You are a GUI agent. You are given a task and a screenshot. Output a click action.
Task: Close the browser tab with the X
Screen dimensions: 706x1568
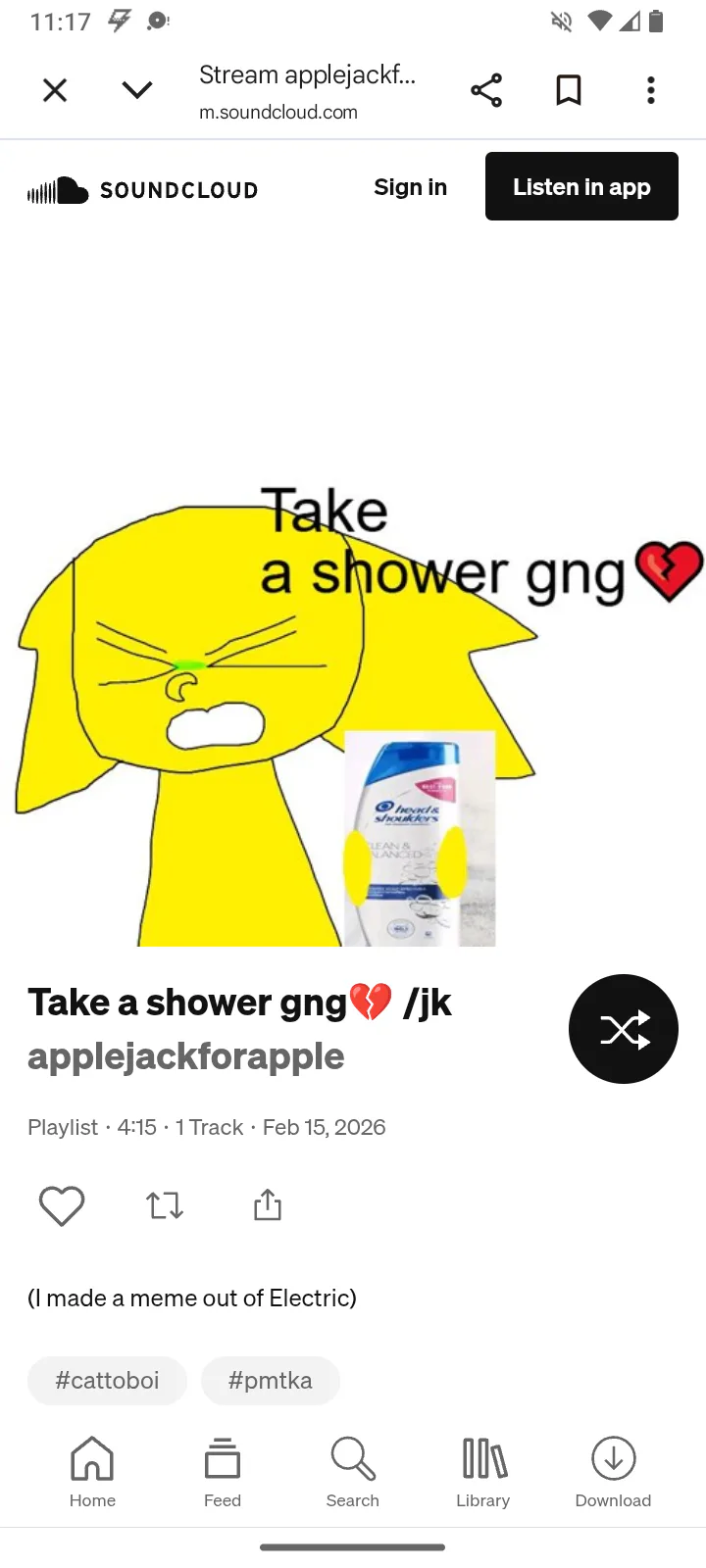(x=55, y=90)
